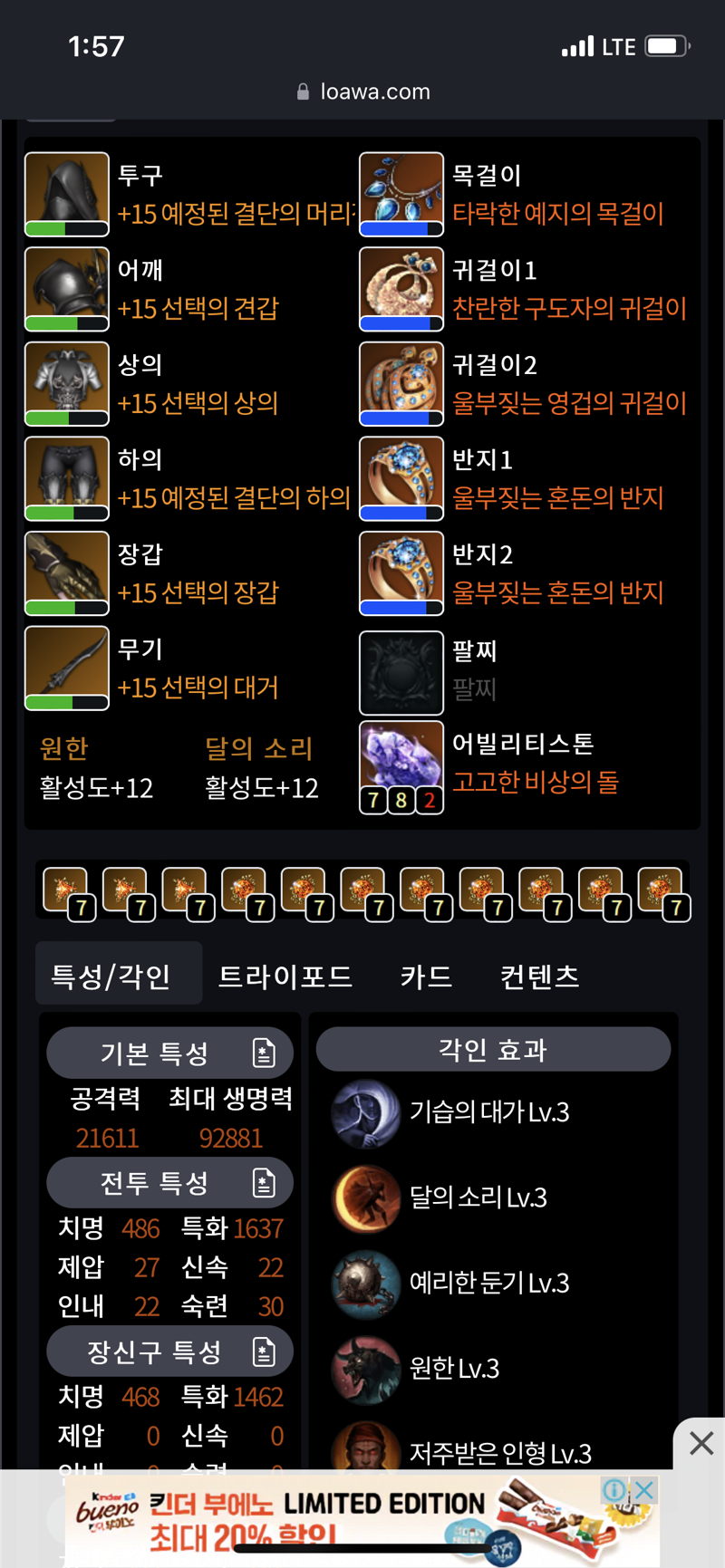This screenshot has width=725, height=1568.
Task: Tap the 기습의 대가 Lv.3 engraving
Action: [x=489, y=1112]
